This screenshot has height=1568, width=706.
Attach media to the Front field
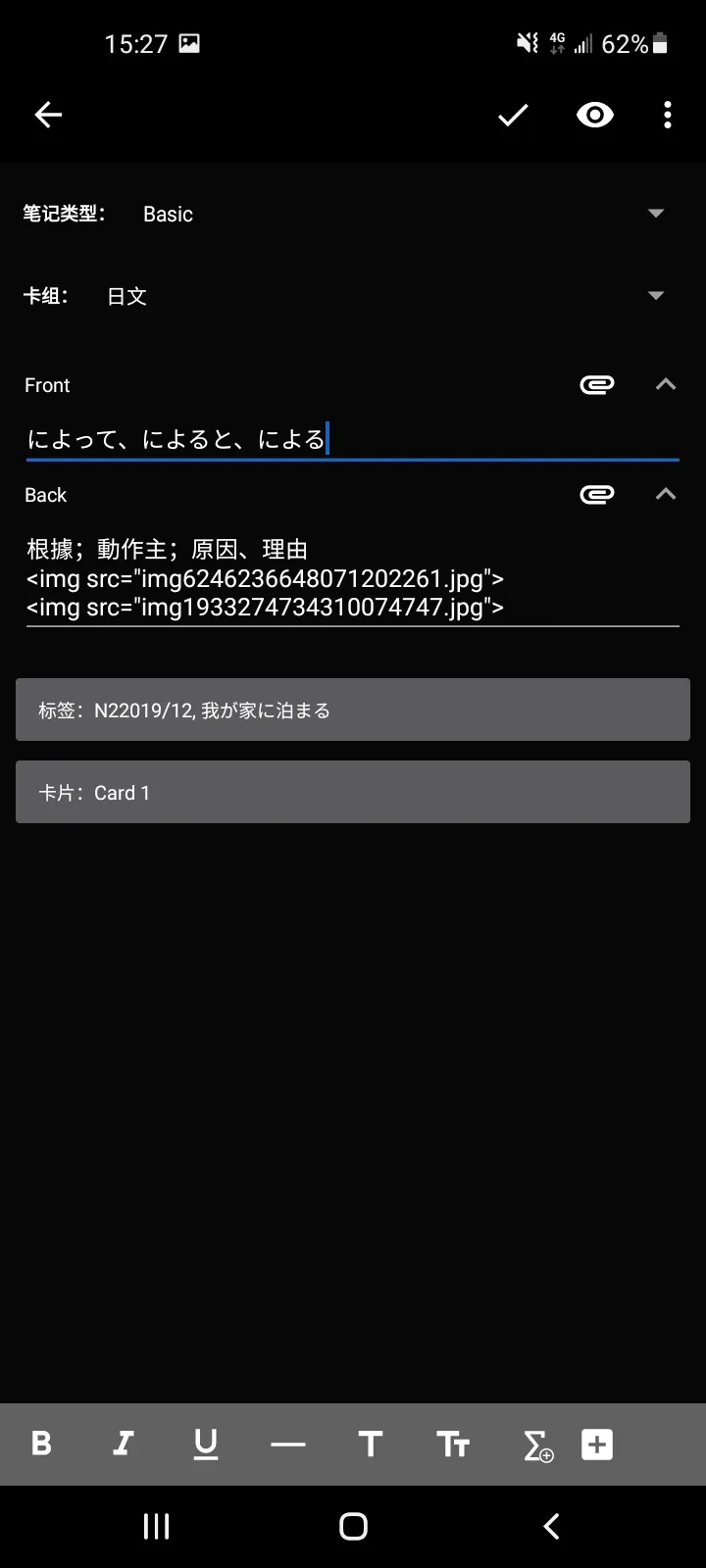597,384
